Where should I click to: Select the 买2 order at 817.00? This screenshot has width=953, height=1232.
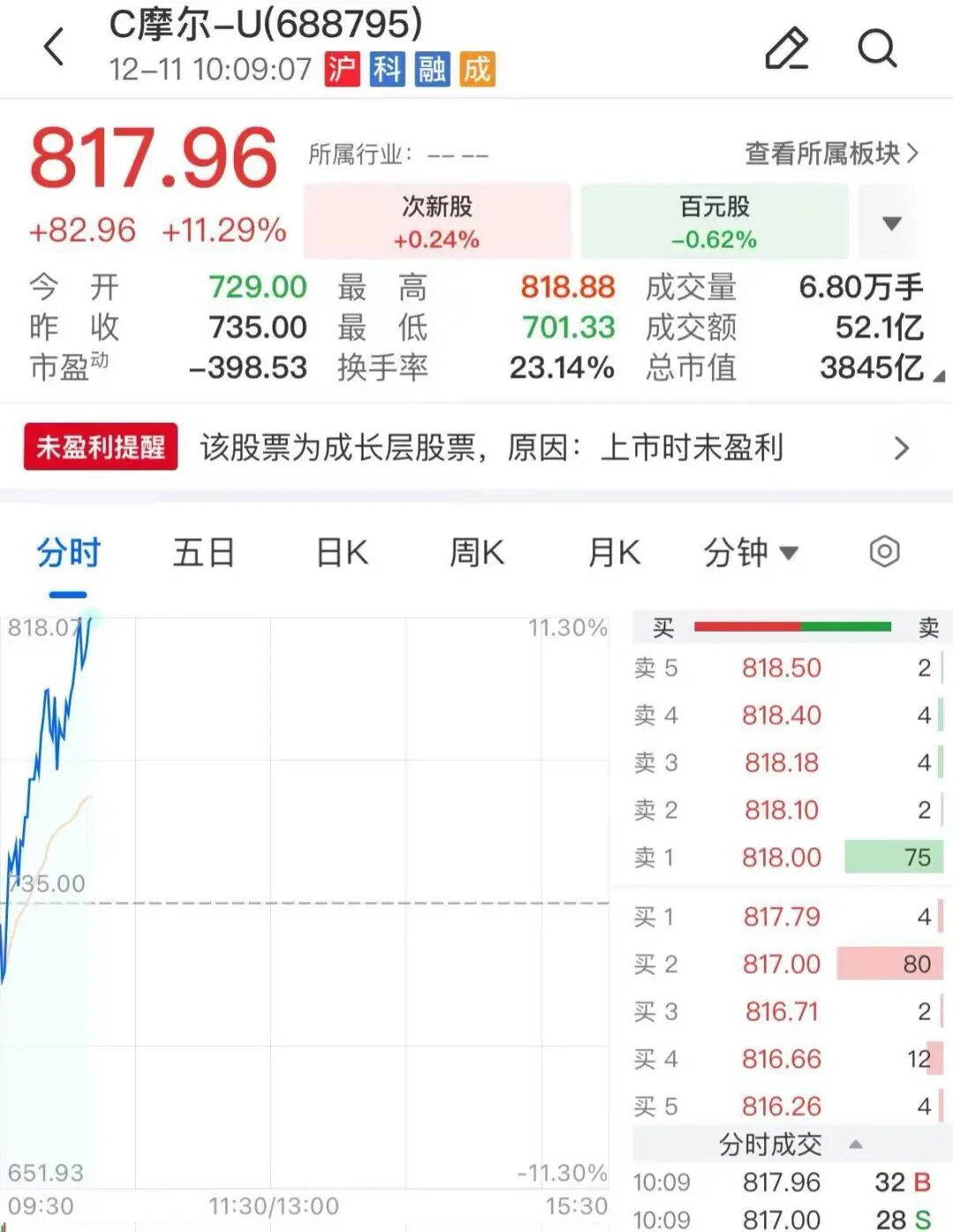pyautogui.click(x=781, y=964)
